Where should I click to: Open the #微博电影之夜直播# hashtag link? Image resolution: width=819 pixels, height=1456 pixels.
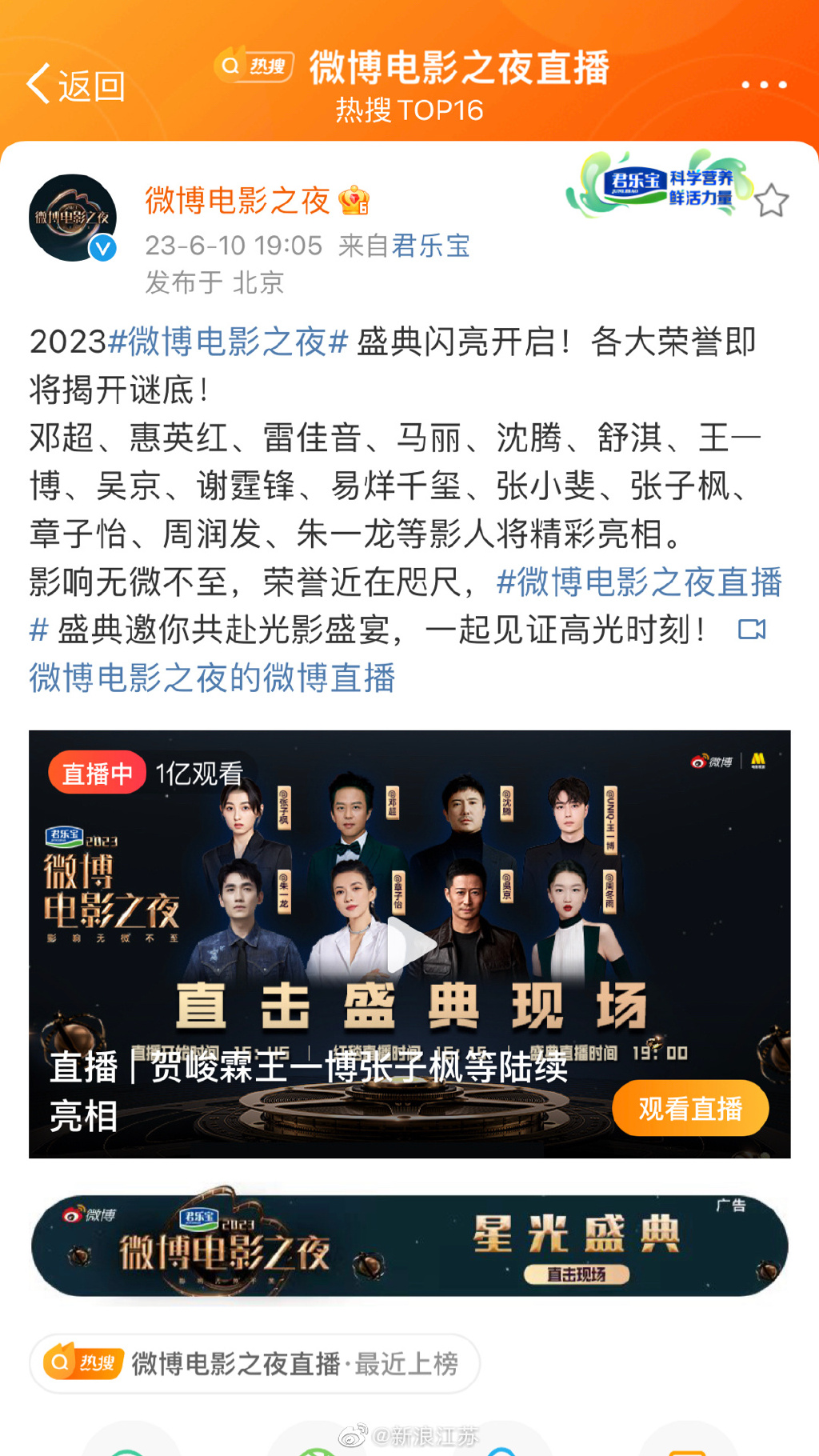coord(640,584)
